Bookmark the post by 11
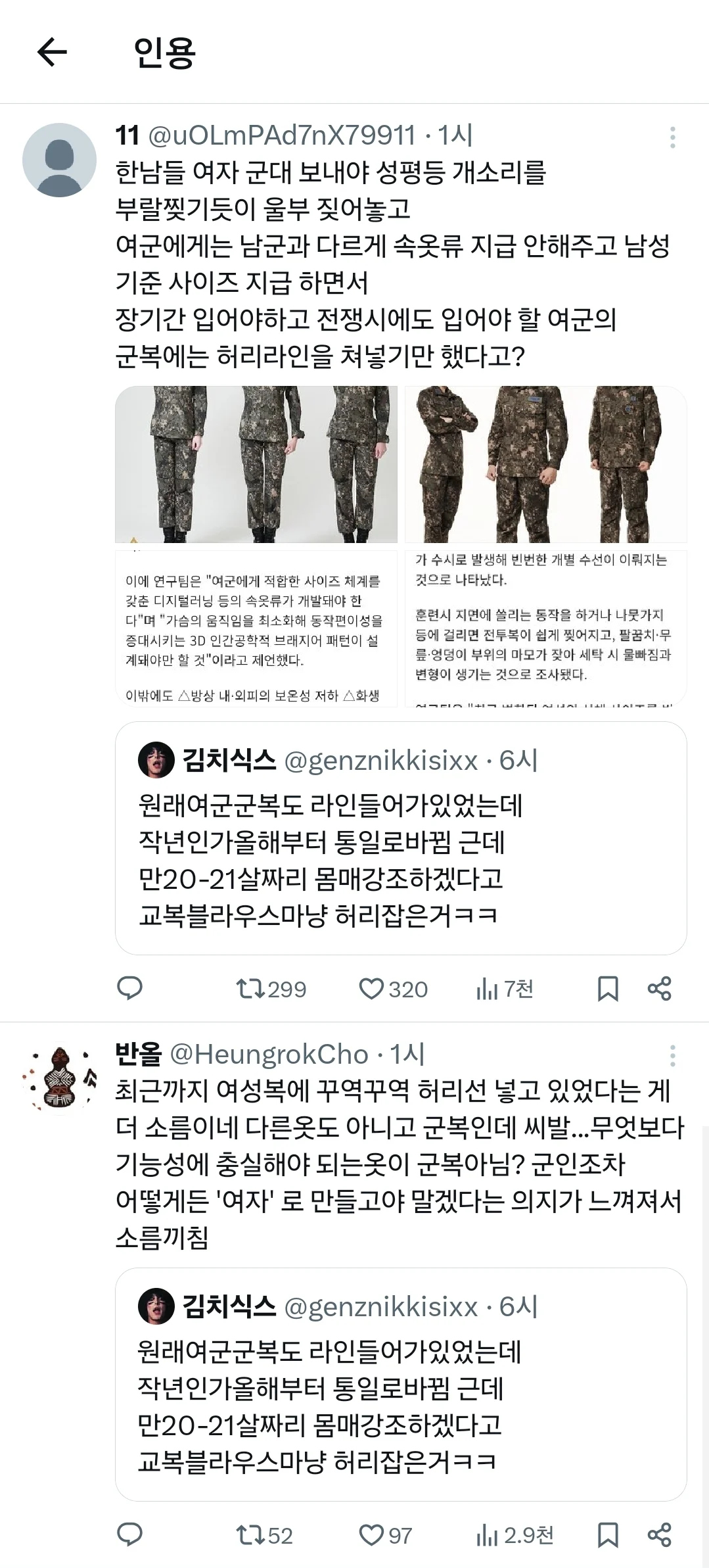Image resolution: width=709 pixels, height=1568 pixels. 607,988
